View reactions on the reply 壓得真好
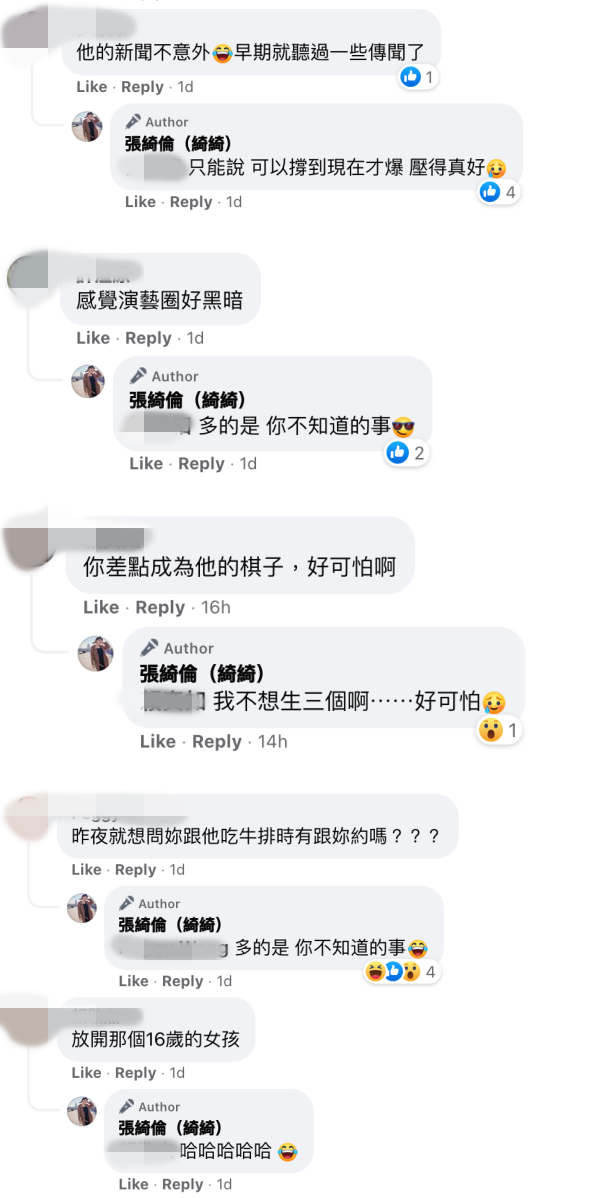The width and height of the screenshot is (600, 1198). click(x=498, y=192)
